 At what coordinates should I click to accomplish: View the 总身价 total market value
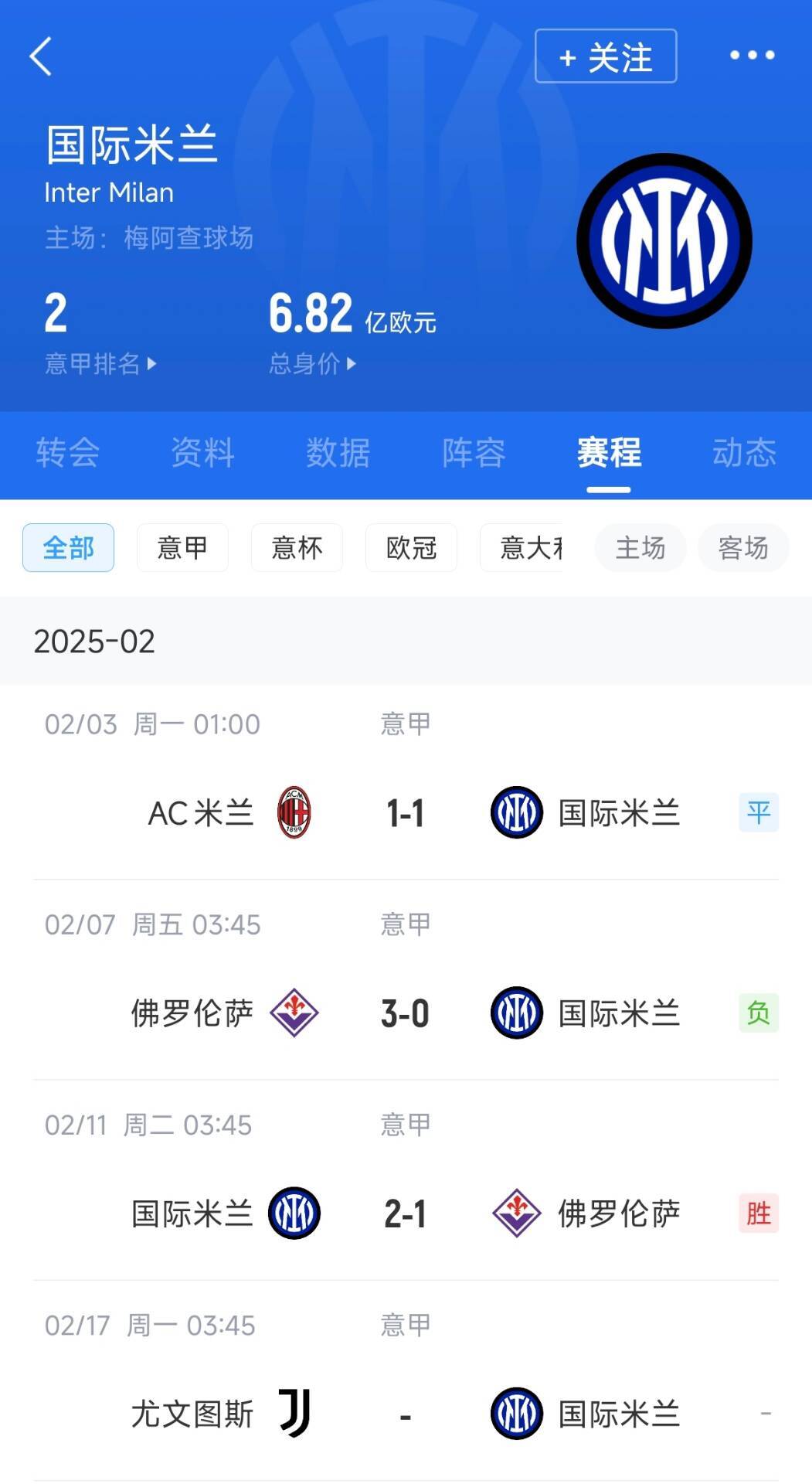(x=312, y=363)
